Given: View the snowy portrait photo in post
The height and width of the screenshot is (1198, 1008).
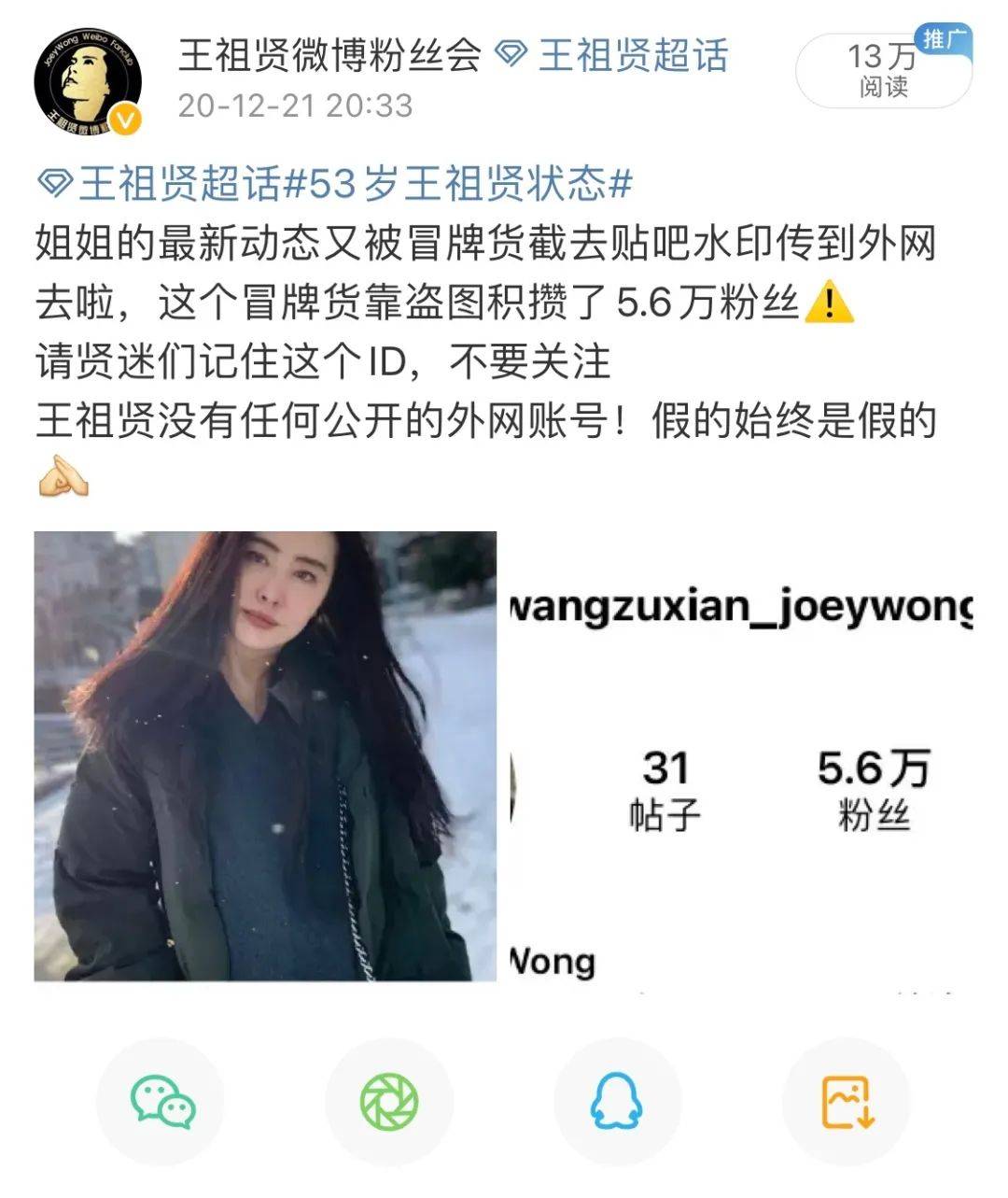Looking at the screenshot, I should click(265, 755).
